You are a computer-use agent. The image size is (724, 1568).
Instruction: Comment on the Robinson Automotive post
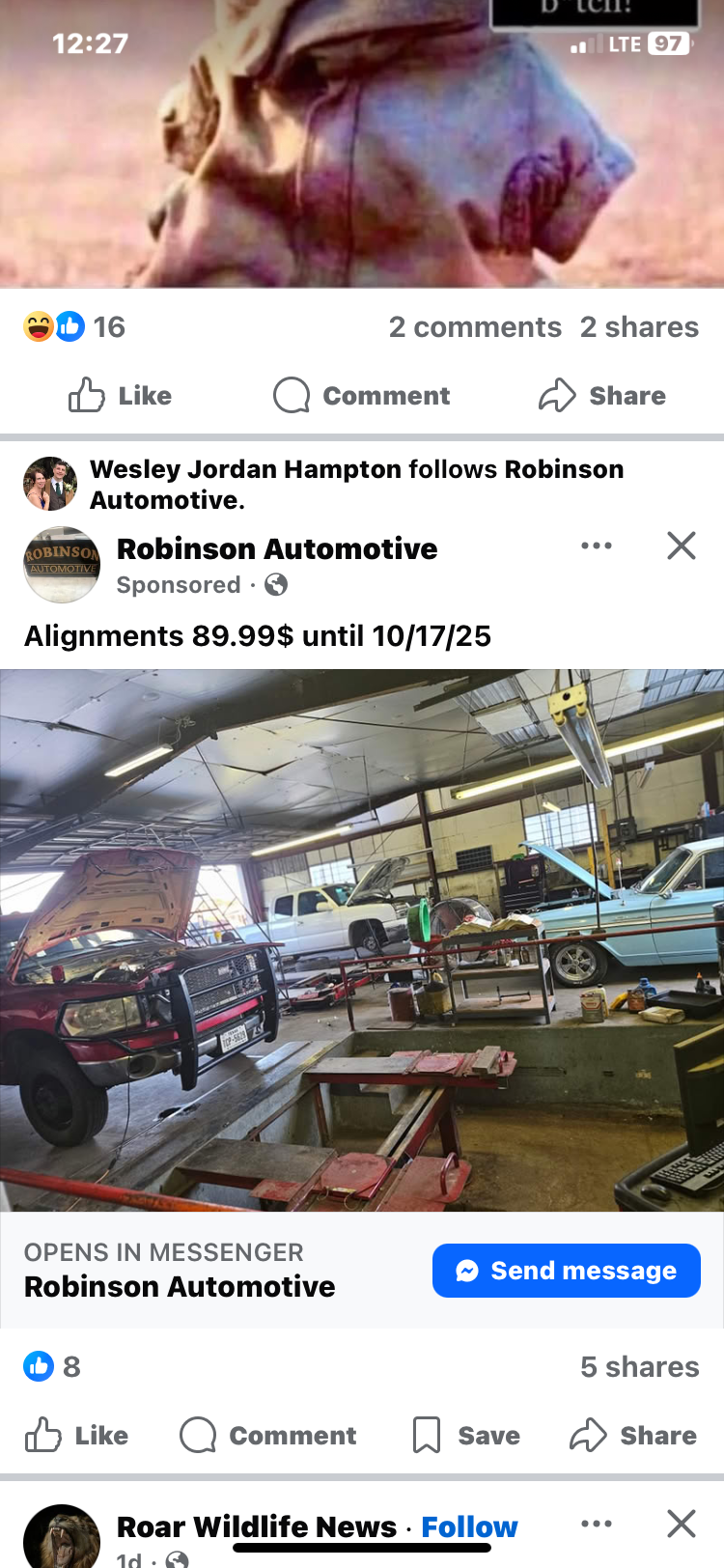268,1436
